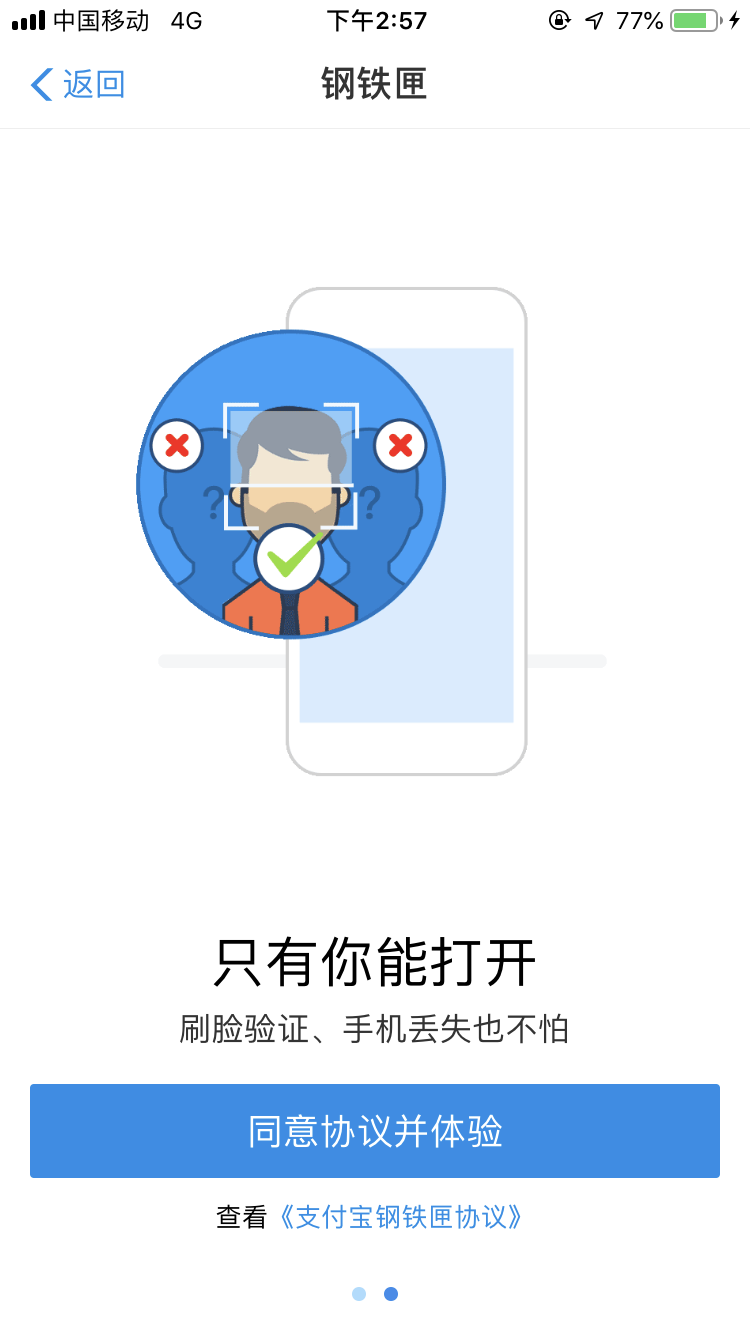Tap the 同意协议并体验 blue button
Viewport: 750px width, 1334px height.
[x=375, y=1130]
